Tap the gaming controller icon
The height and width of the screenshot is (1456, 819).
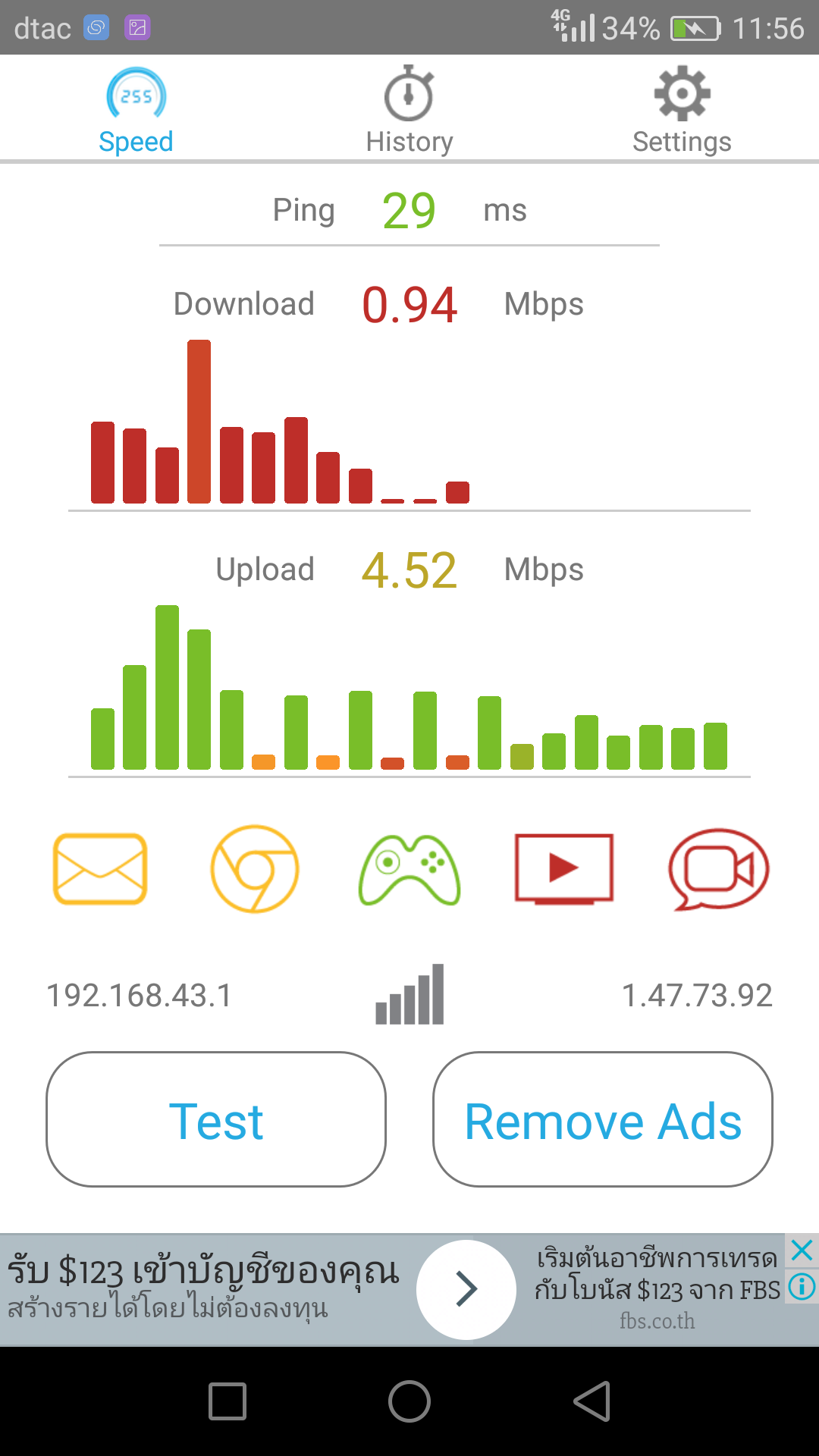coord(409,869)
